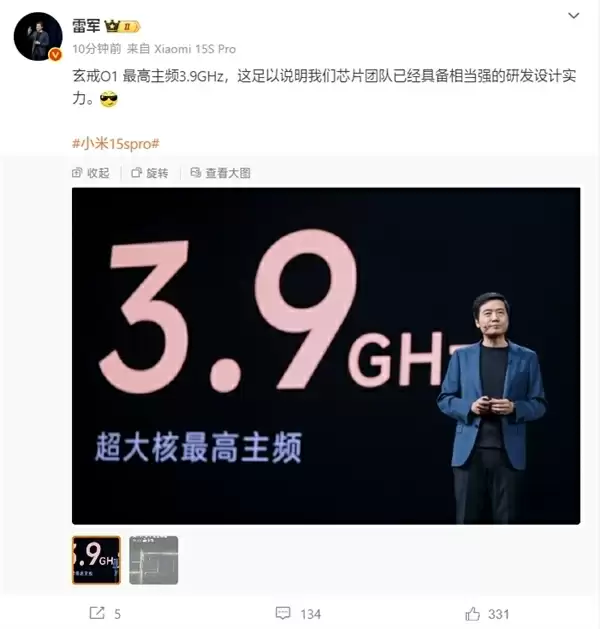Like the post with 331 likes
Viewport: 600px width, 629px height.
[x=487, y=613]
